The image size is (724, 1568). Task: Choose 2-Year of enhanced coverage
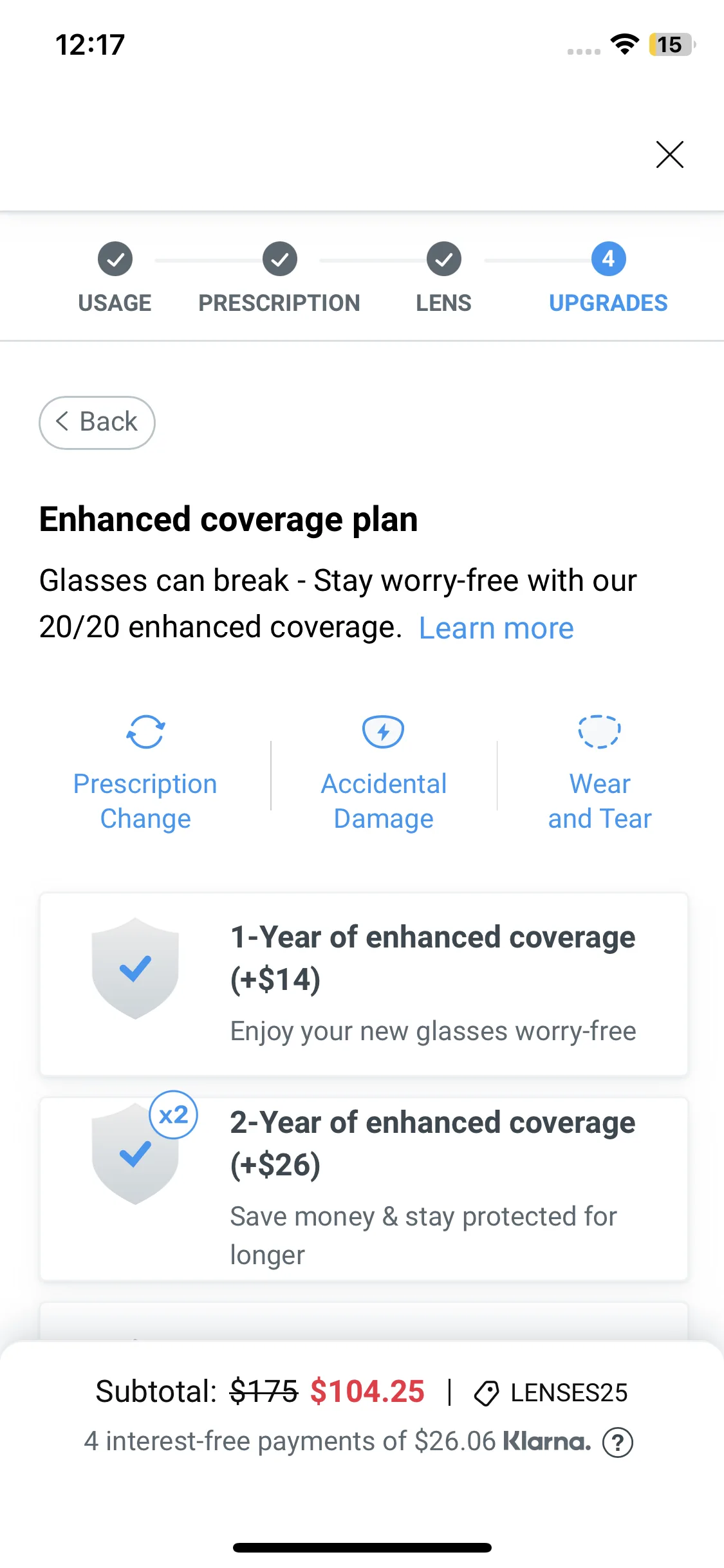pos(364,1189)
